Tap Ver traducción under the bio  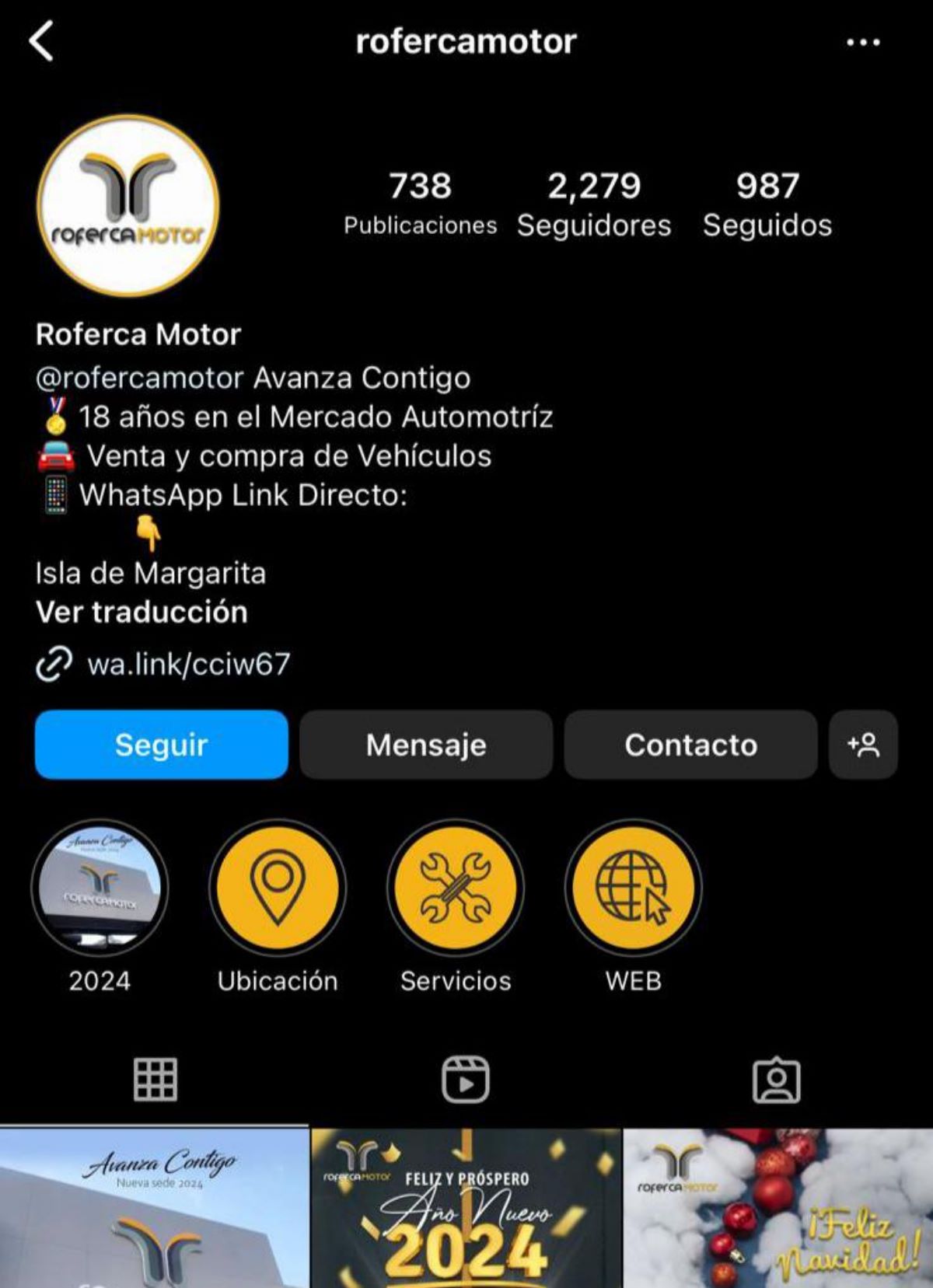142,613
